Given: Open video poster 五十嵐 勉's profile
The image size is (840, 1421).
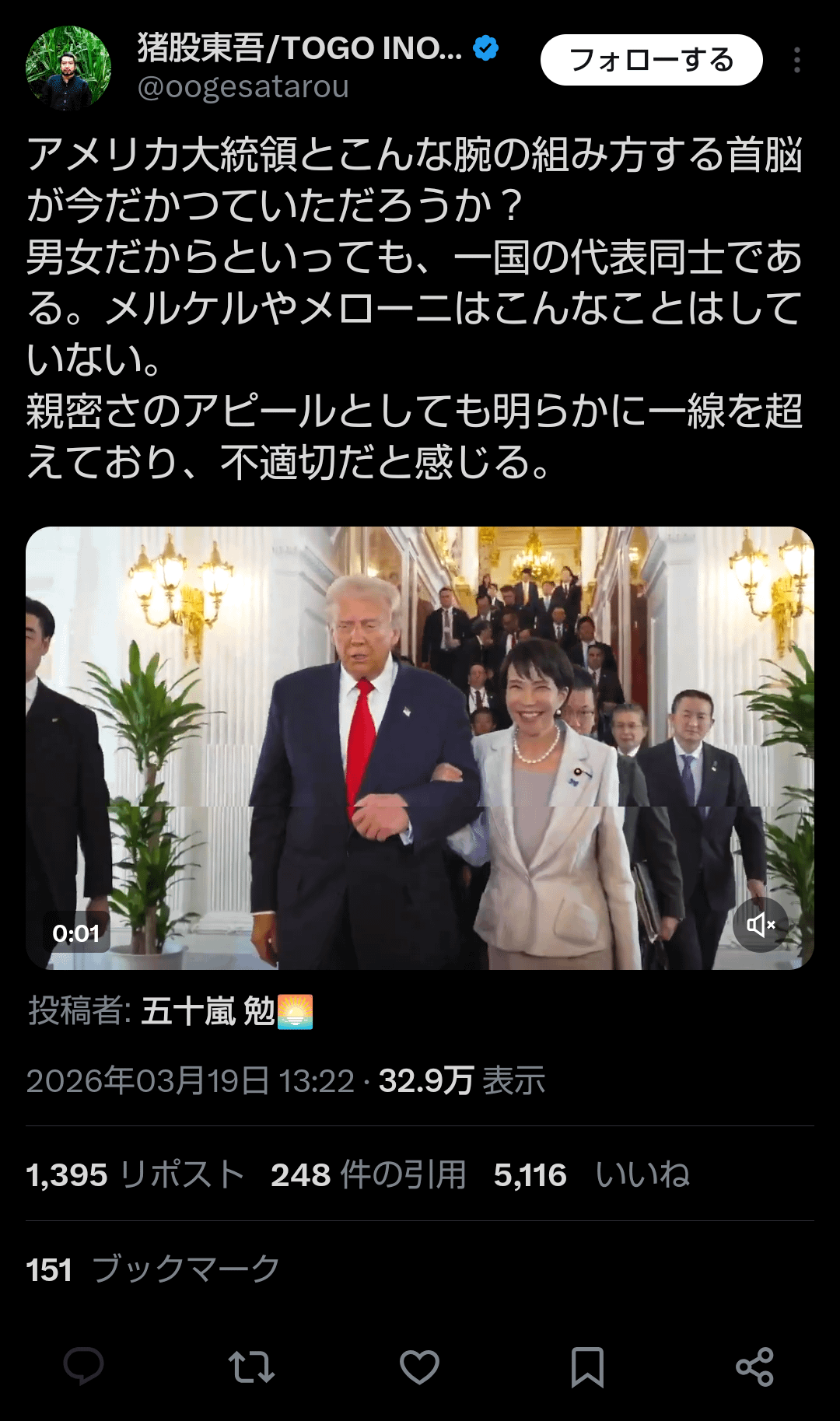Looking at the screenshot, I should point(208,1011).
